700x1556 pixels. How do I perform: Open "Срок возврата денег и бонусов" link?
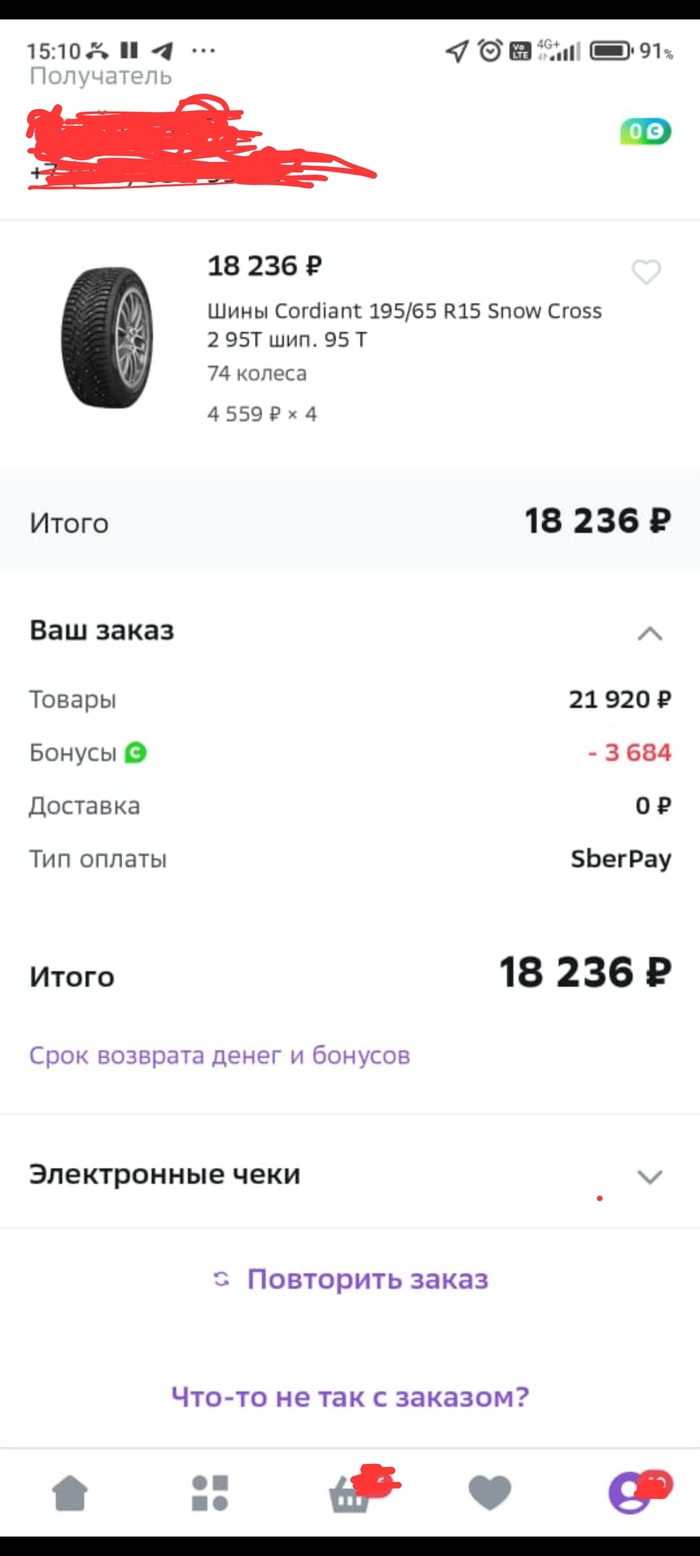(219, 1055)
